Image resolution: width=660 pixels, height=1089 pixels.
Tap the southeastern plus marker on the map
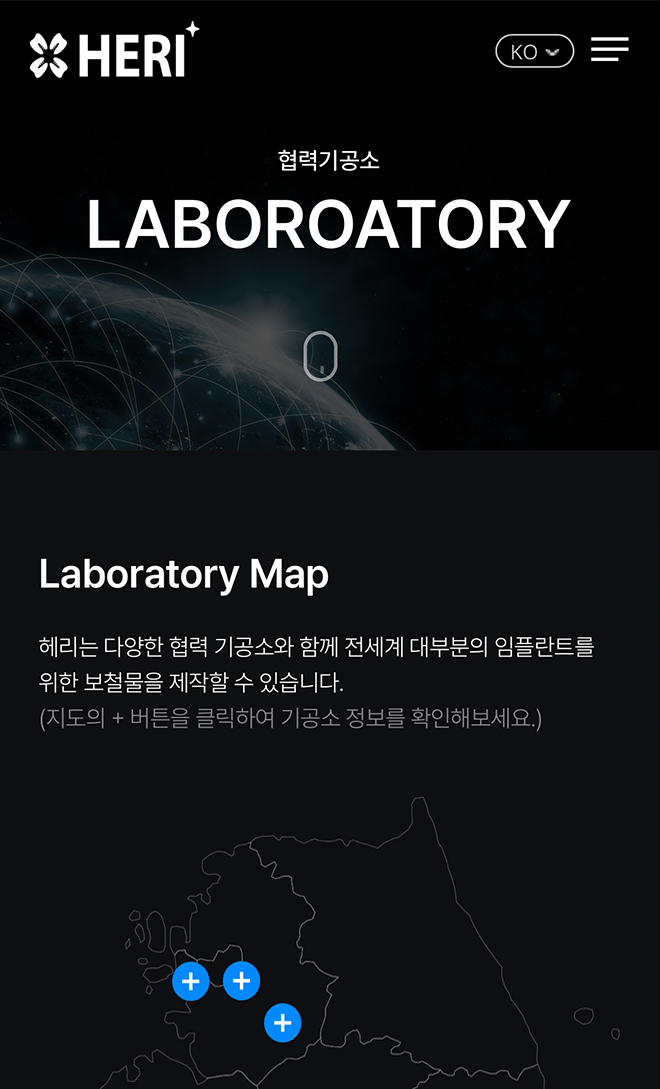click(283, 1023)
